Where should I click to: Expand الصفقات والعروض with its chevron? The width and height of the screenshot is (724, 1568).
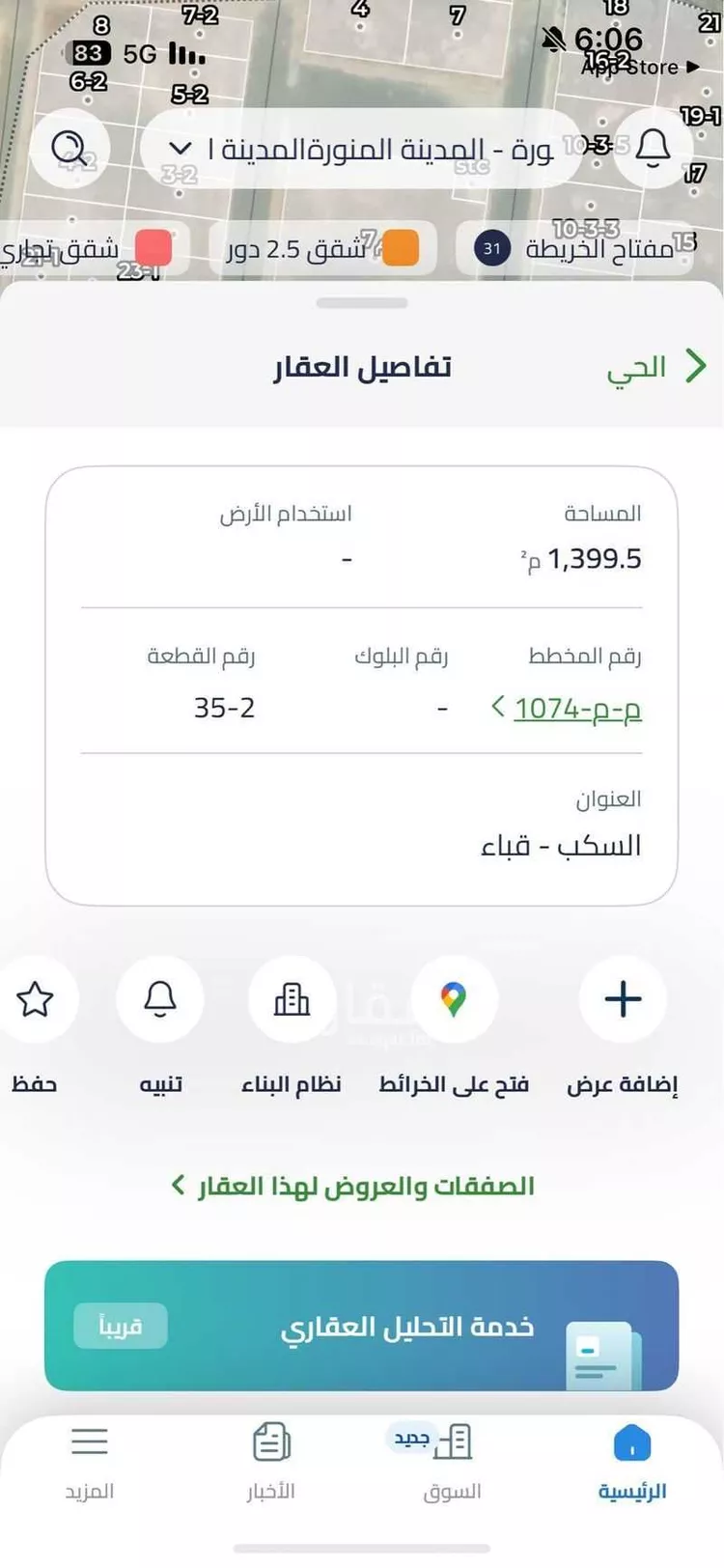(179, 1186)
